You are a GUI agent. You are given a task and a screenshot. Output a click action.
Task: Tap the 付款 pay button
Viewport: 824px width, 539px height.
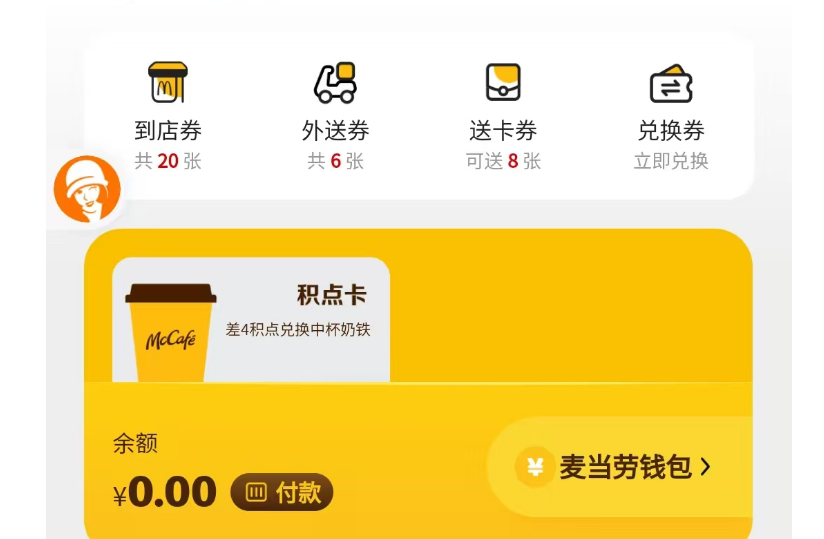pyautogui.click(x=282, y=492)
